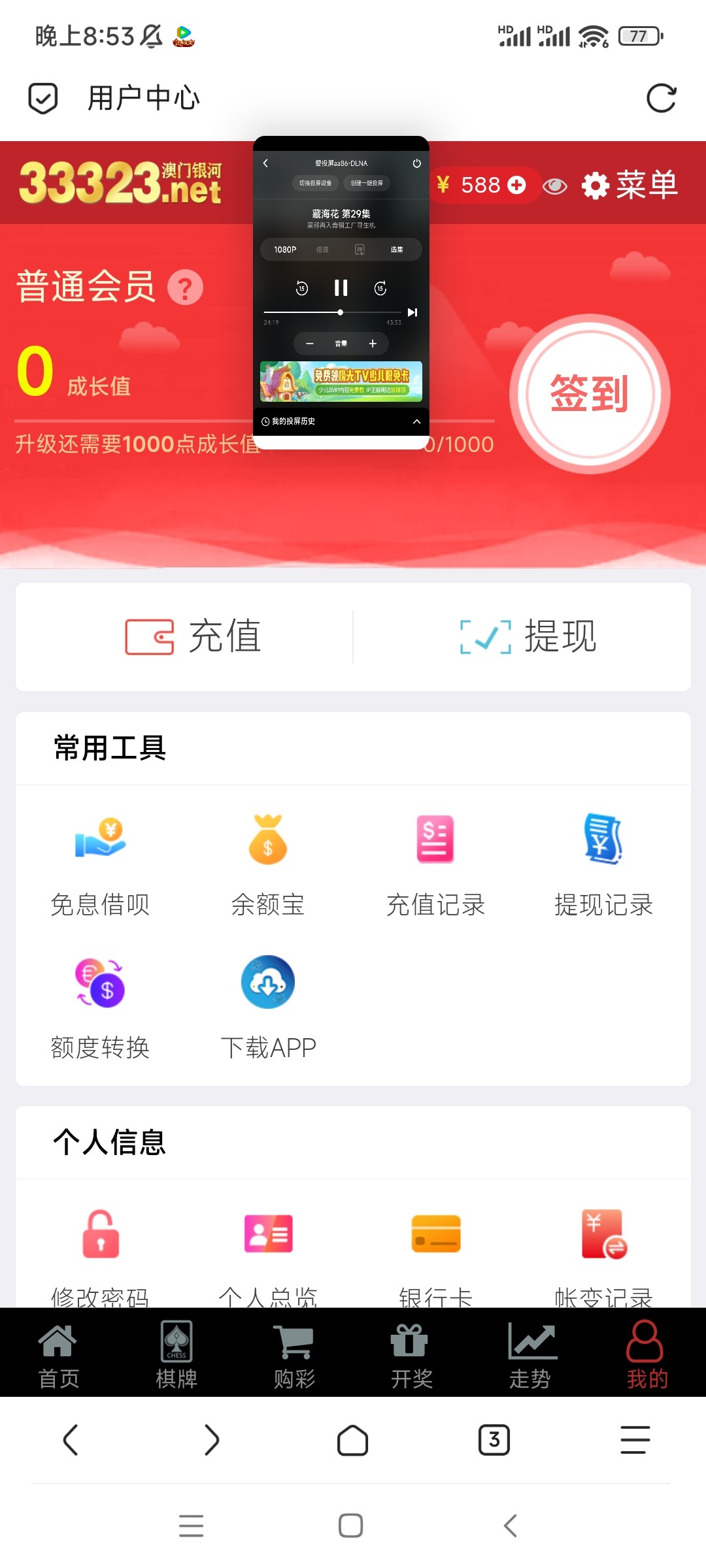
Task: Open 提现 to withdraw funds
Action: [x=528, y=636]
